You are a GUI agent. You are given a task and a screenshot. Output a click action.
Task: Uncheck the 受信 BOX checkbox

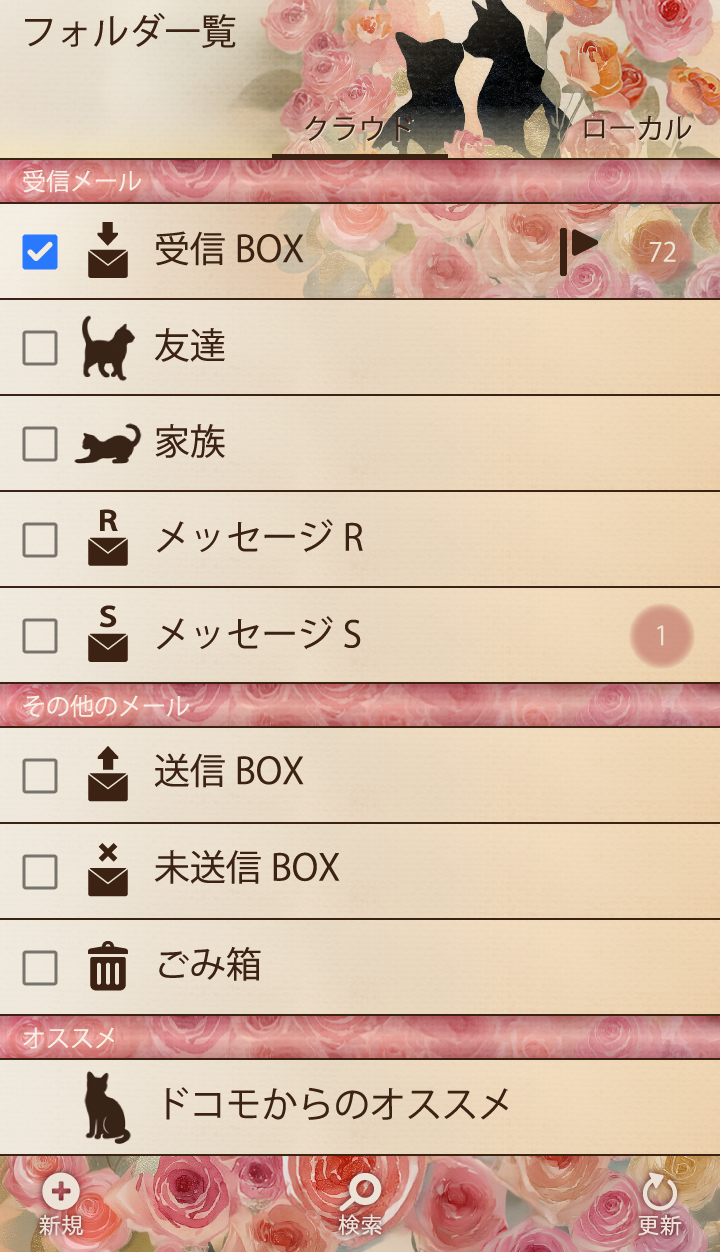40,252
